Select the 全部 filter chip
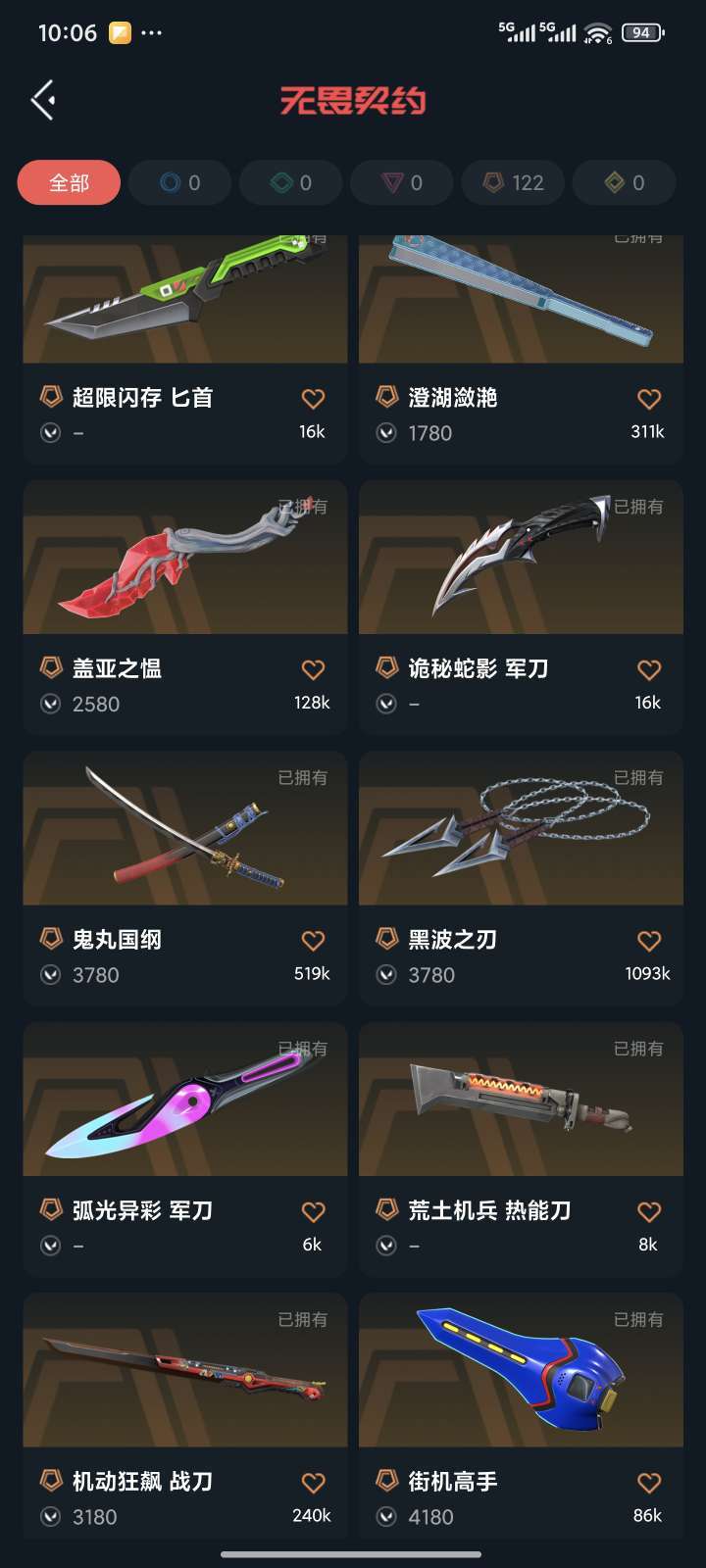The width and height of the screenshot is (706, 1568). [x=69, y=182]
